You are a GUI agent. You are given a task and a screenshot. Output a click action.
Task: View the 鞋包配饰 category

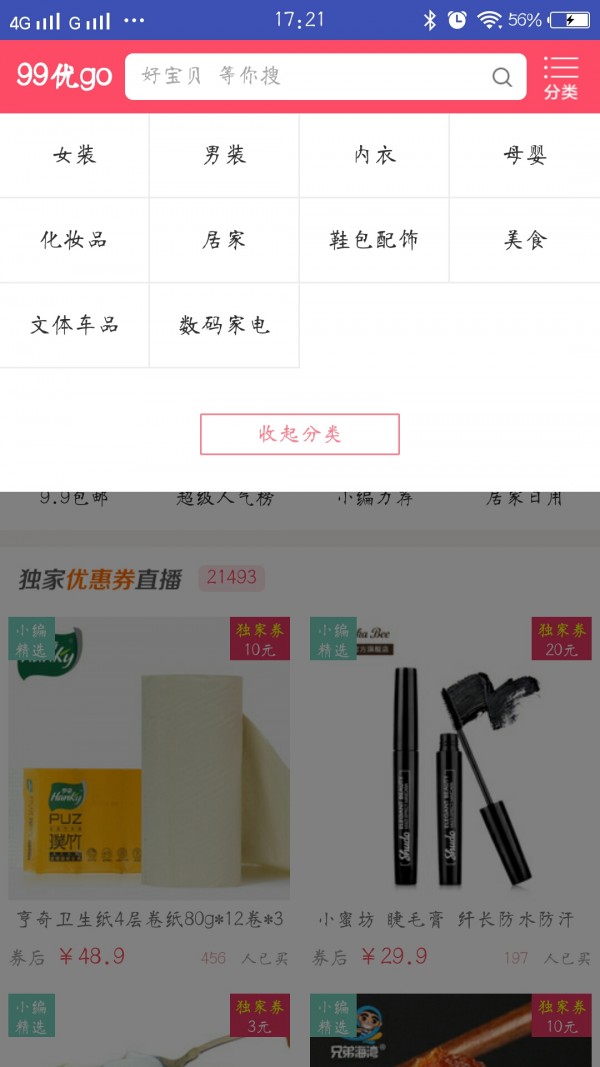374,240
